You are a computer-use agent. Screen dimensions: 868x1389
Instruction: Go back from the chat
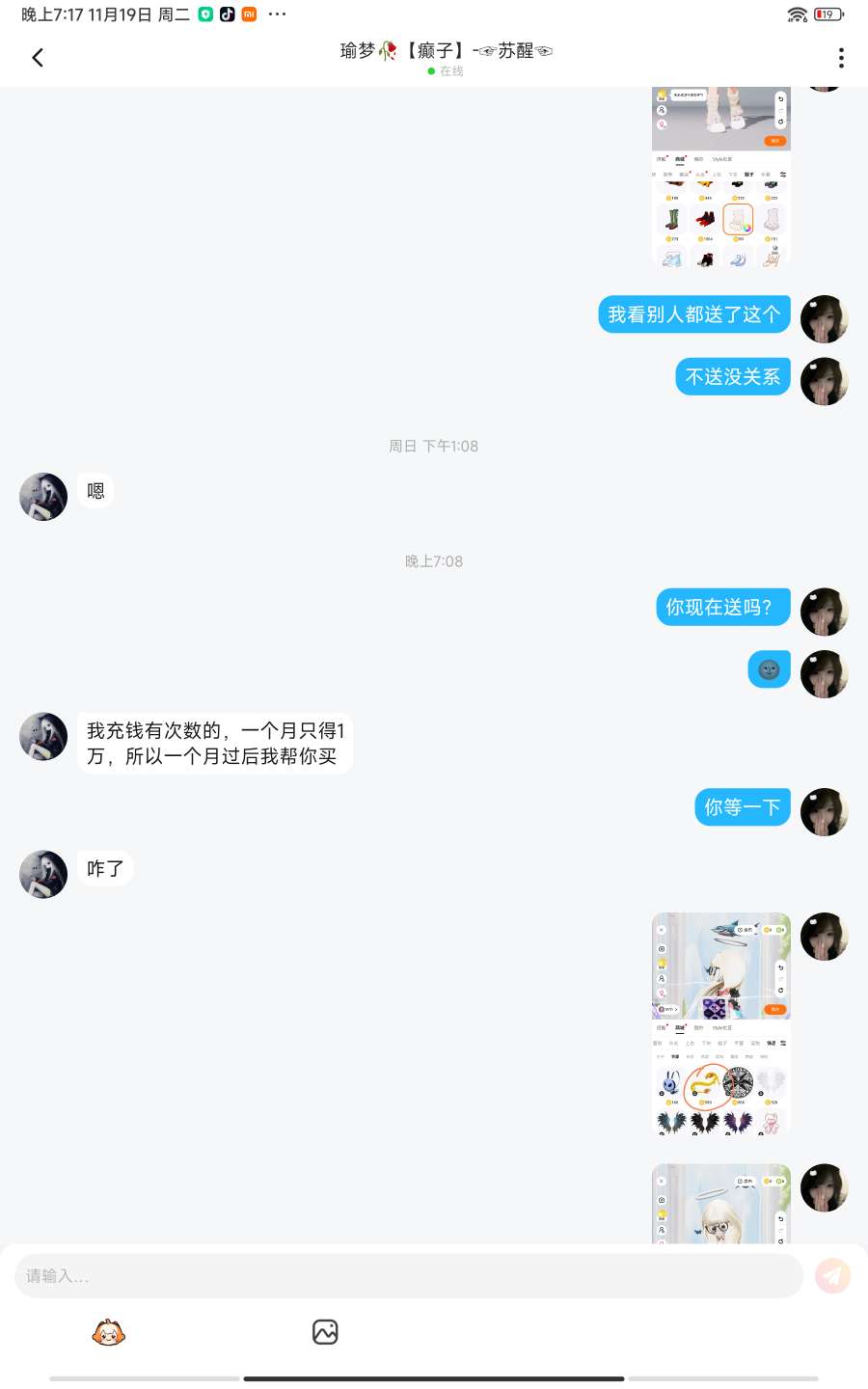38,58
